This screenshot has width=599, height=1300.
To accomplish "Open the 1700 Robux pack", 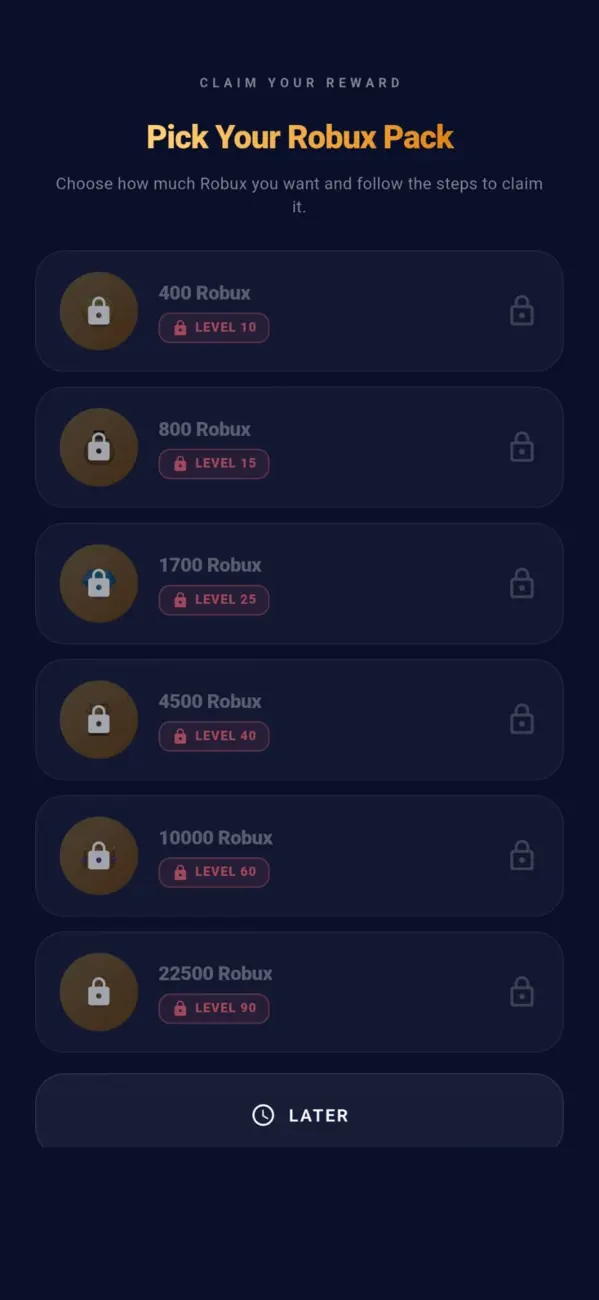I will tap(299, 583).
